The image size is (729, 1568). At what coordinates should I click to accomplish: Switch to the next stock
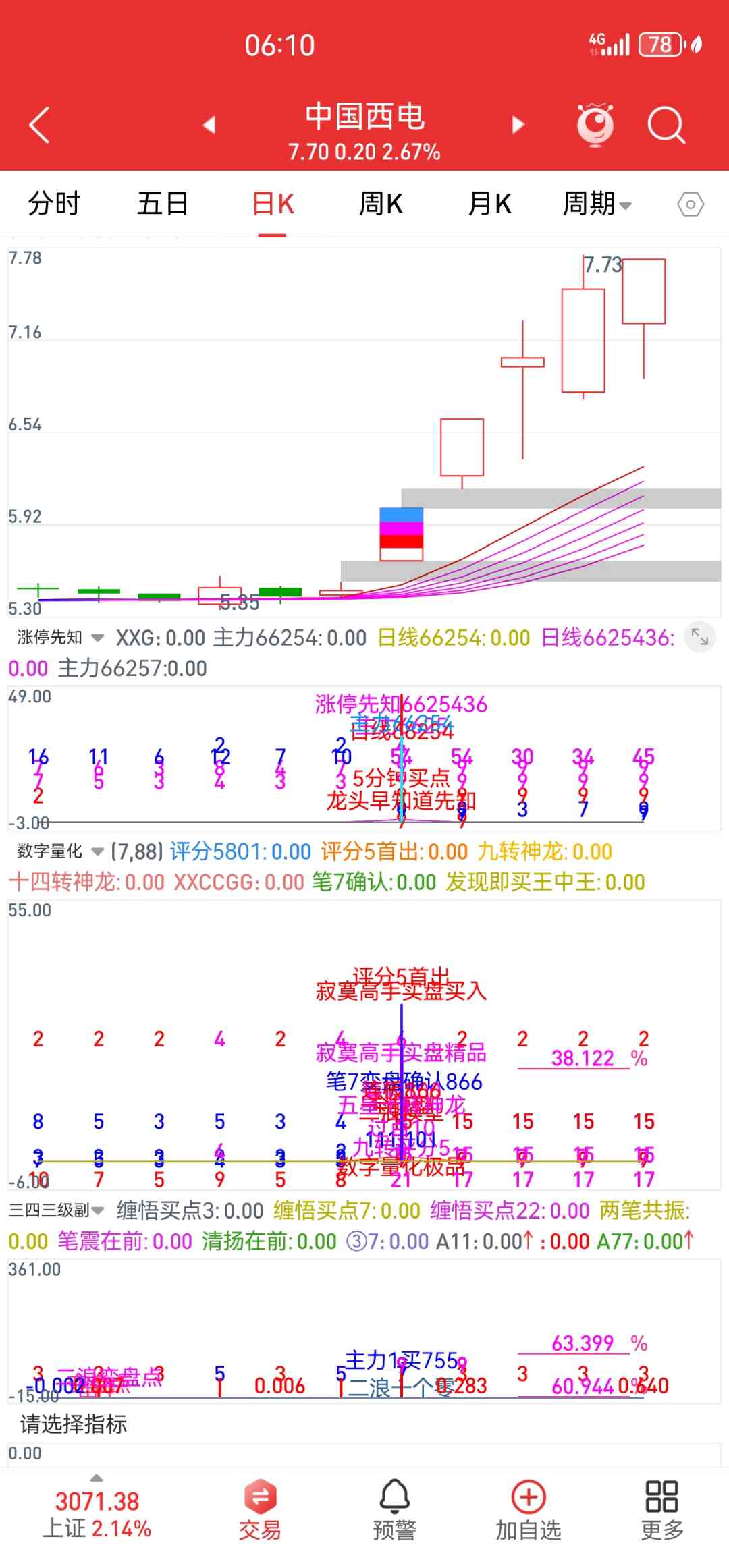(x=518, y=125)
